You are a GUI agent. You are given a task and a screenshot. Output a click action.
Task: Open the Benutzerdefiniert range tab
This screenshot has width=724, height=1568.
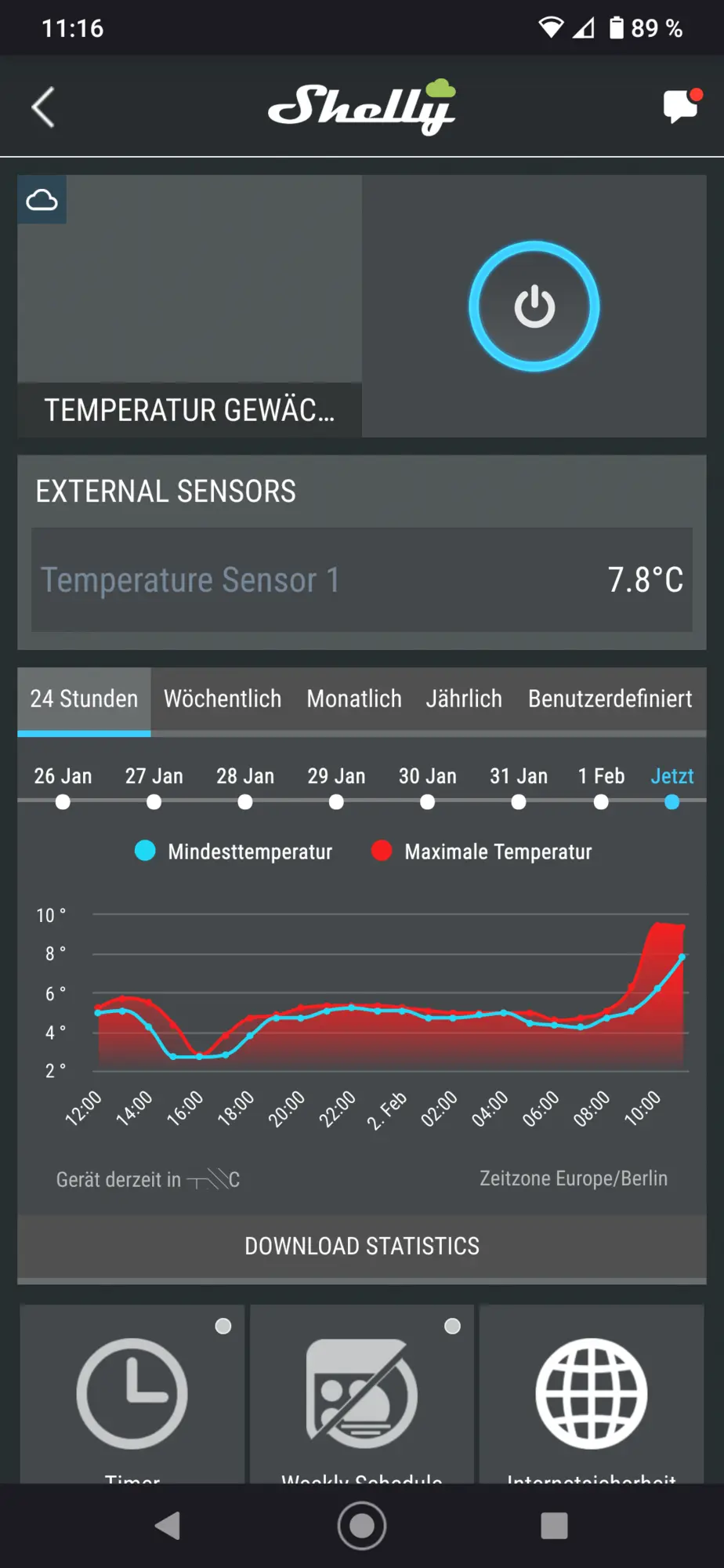pyautogui.click(x=610, y=699)
